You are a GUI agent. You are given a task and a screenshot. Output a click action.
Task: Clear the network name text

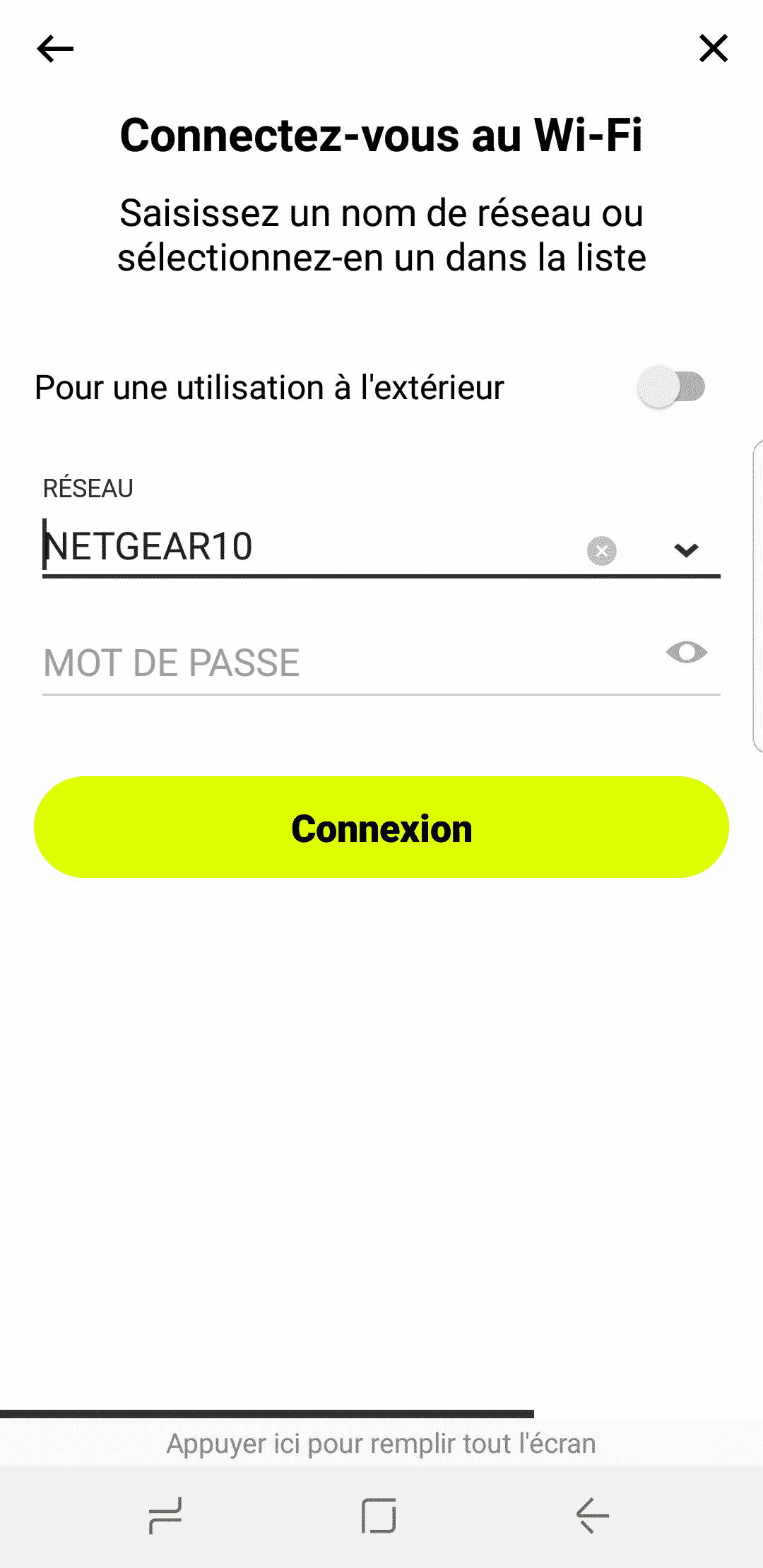coord(602,550)
